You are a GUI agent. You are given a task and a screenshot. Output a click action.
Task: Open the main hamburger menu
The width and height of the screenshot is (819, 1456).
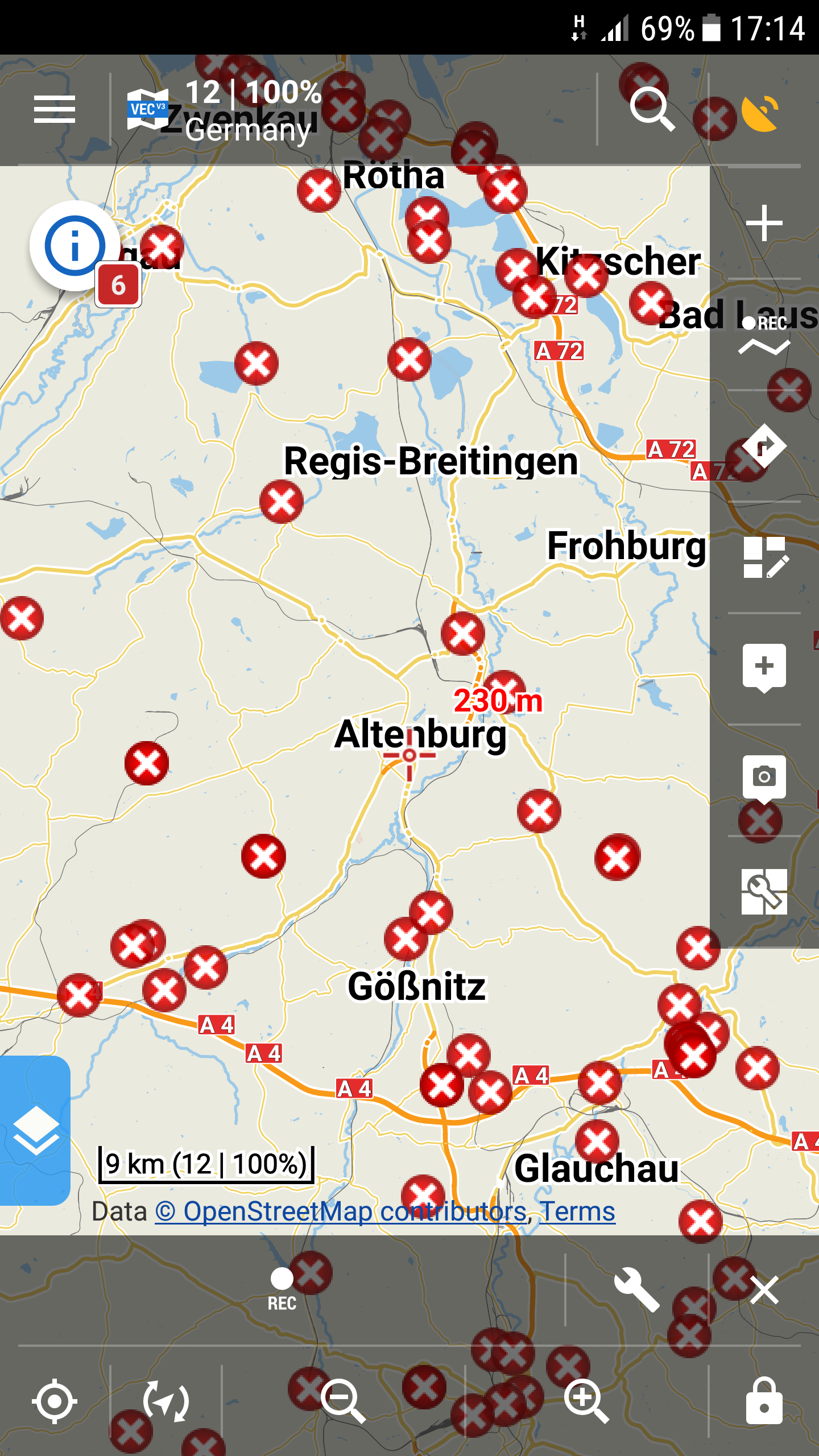pyautogui.click(x=55, y=109)
